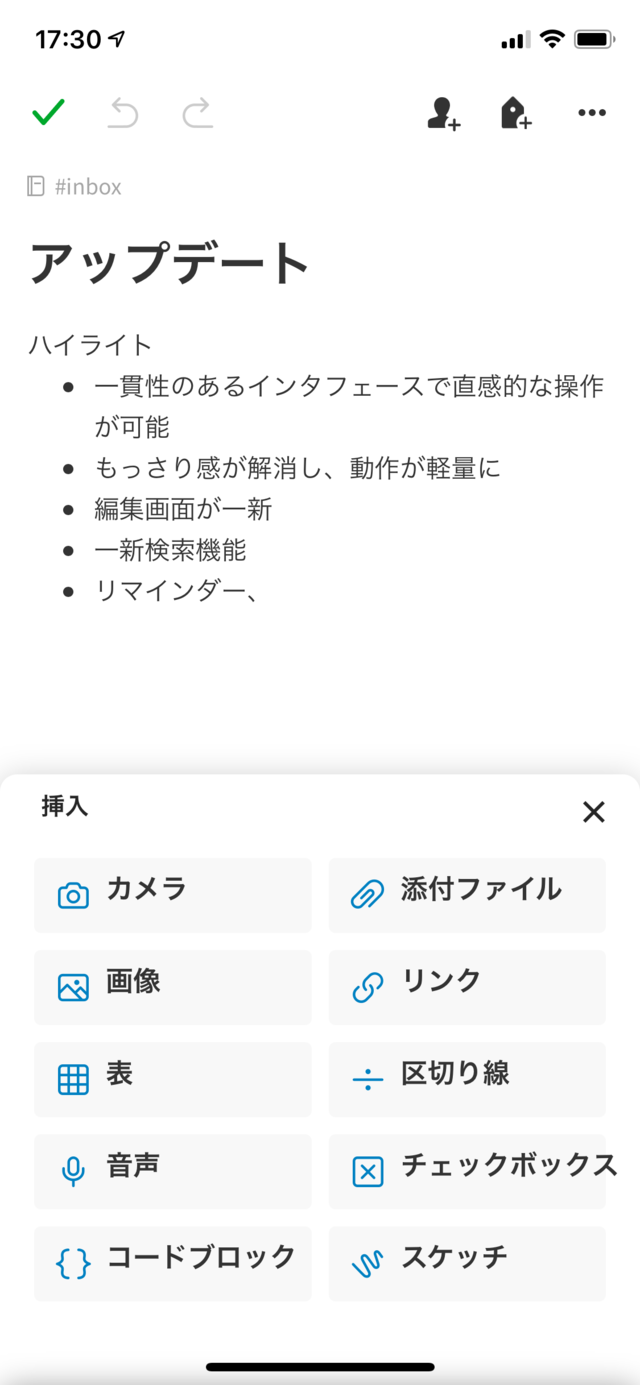Tap the アップデート note title field
640x1385 pixels.
pos(169,264)
